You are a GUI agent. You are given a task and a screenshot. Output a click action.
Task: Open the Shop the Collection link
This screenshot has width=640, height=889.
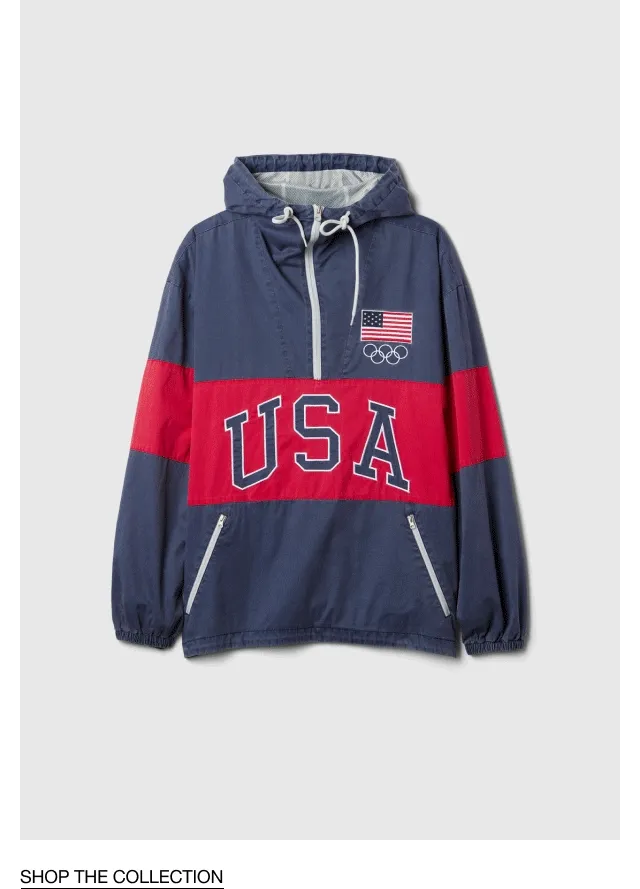[x=121, y=877]
